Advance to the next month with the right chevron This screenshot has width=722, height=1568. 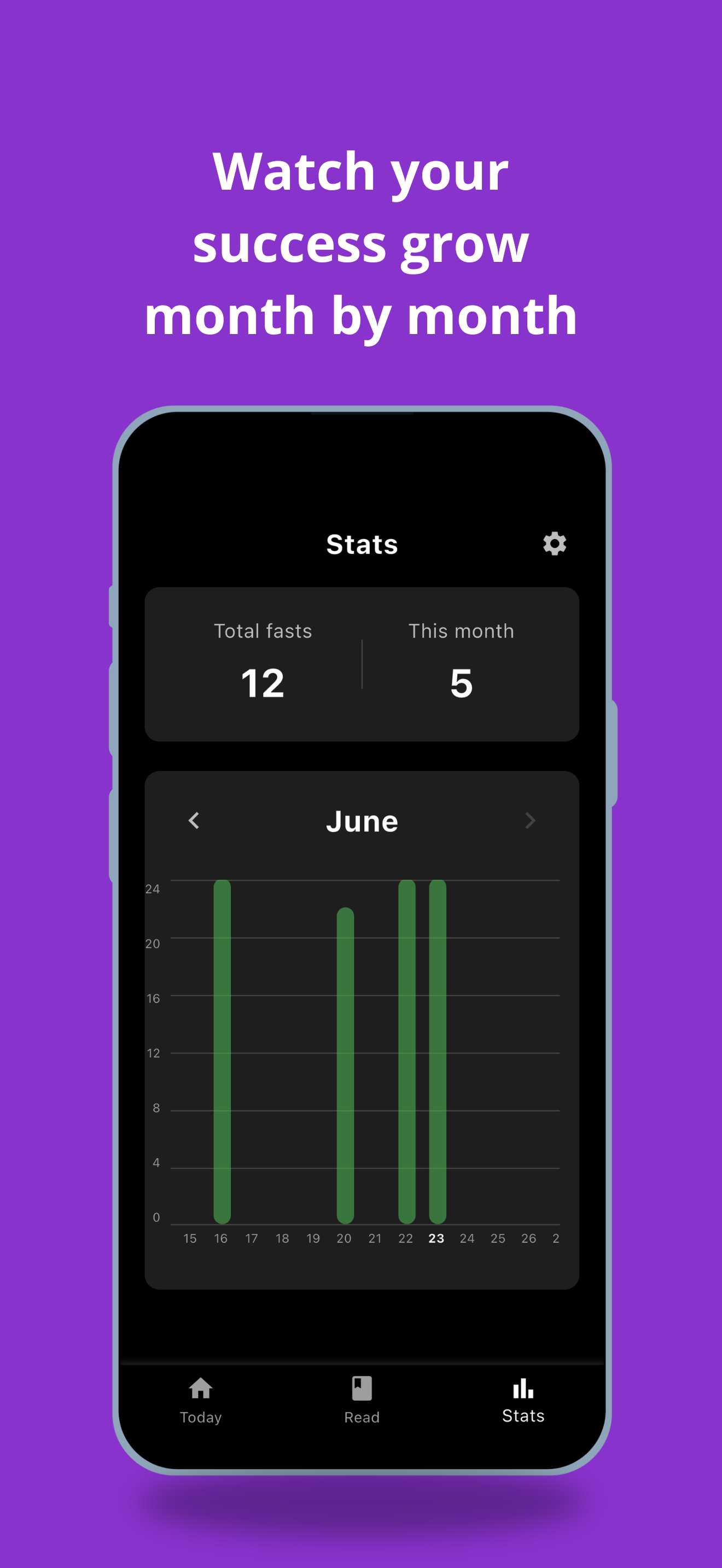529,821
